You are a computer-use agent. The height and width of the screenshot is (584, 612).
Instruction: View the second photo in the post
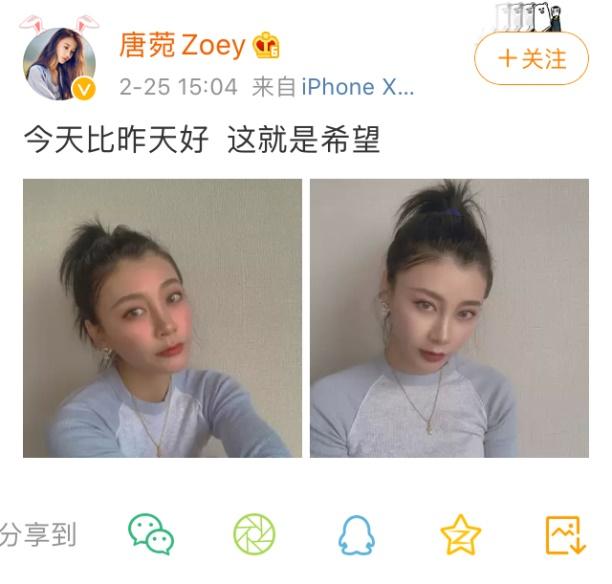coord(448,318)
